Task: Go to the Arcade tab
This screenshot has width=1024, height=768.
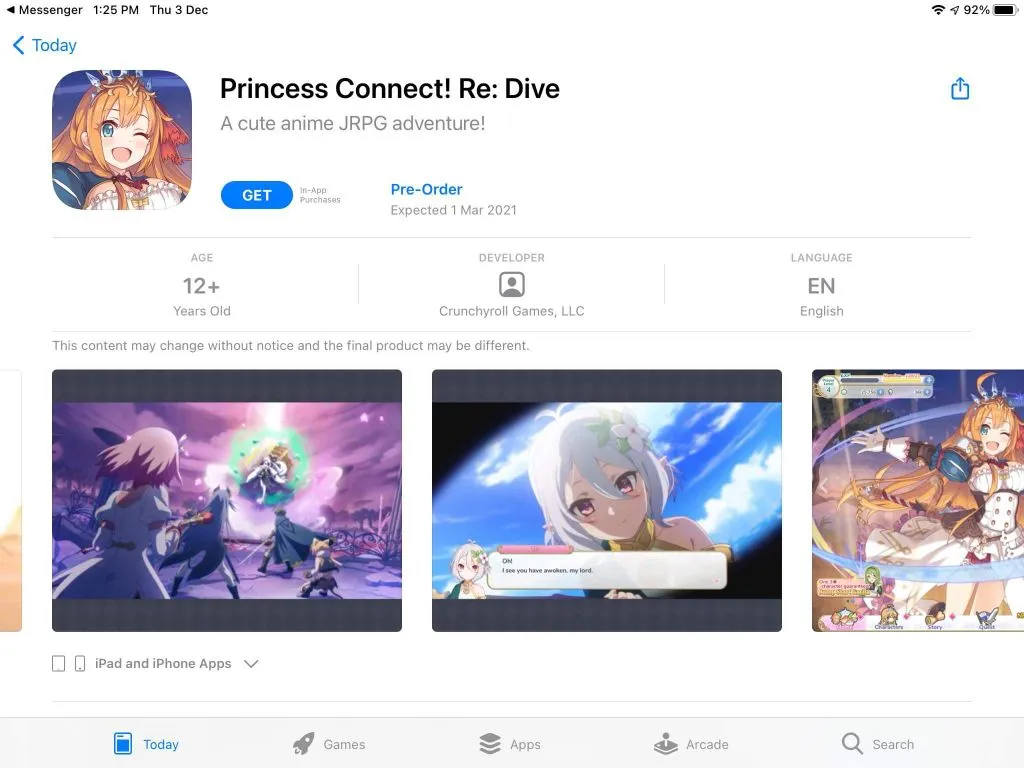Action: click(692, 744)
